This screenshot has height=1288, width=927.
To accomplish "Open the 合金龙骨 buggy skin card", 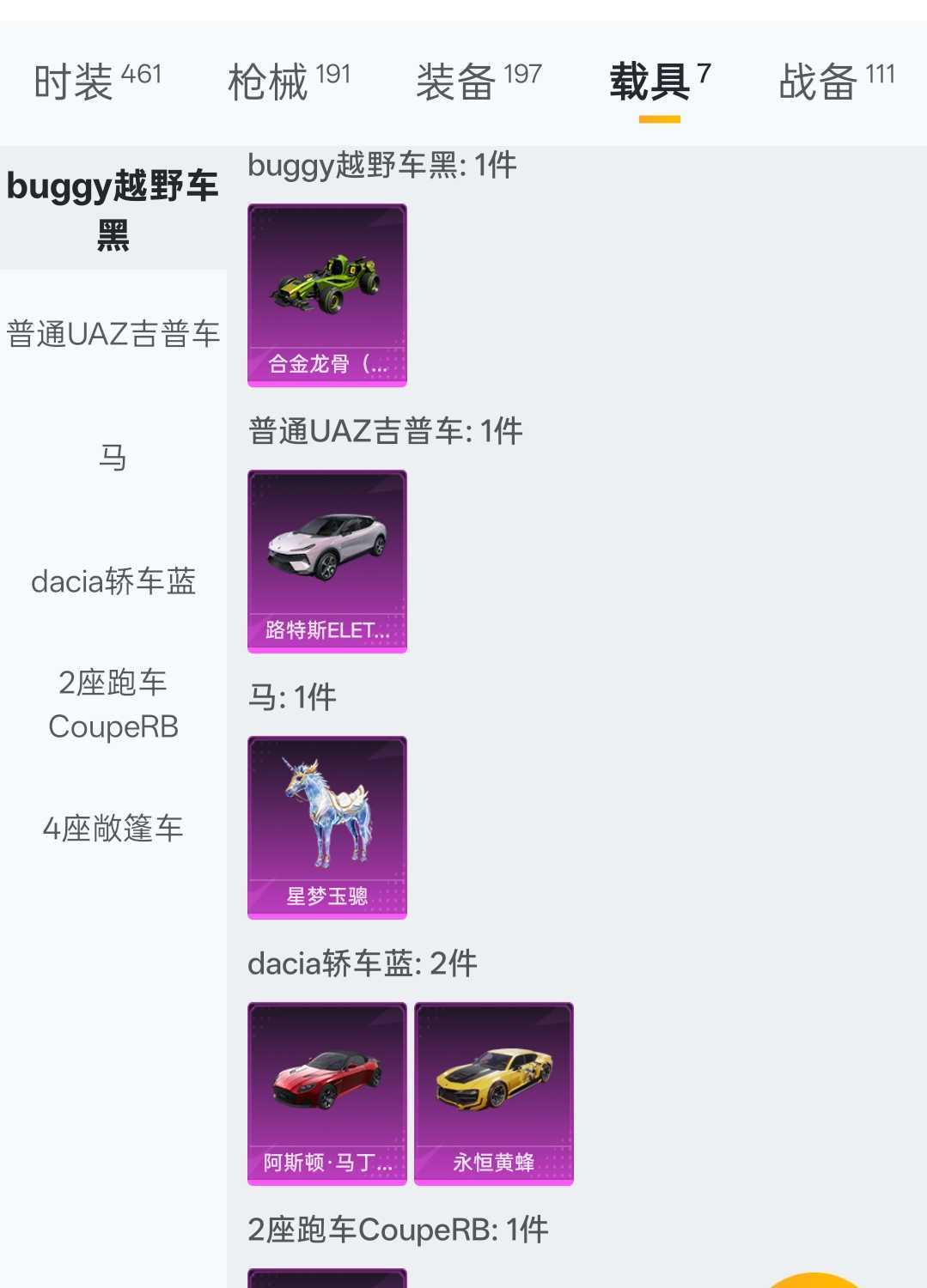I will click(326, 295).
